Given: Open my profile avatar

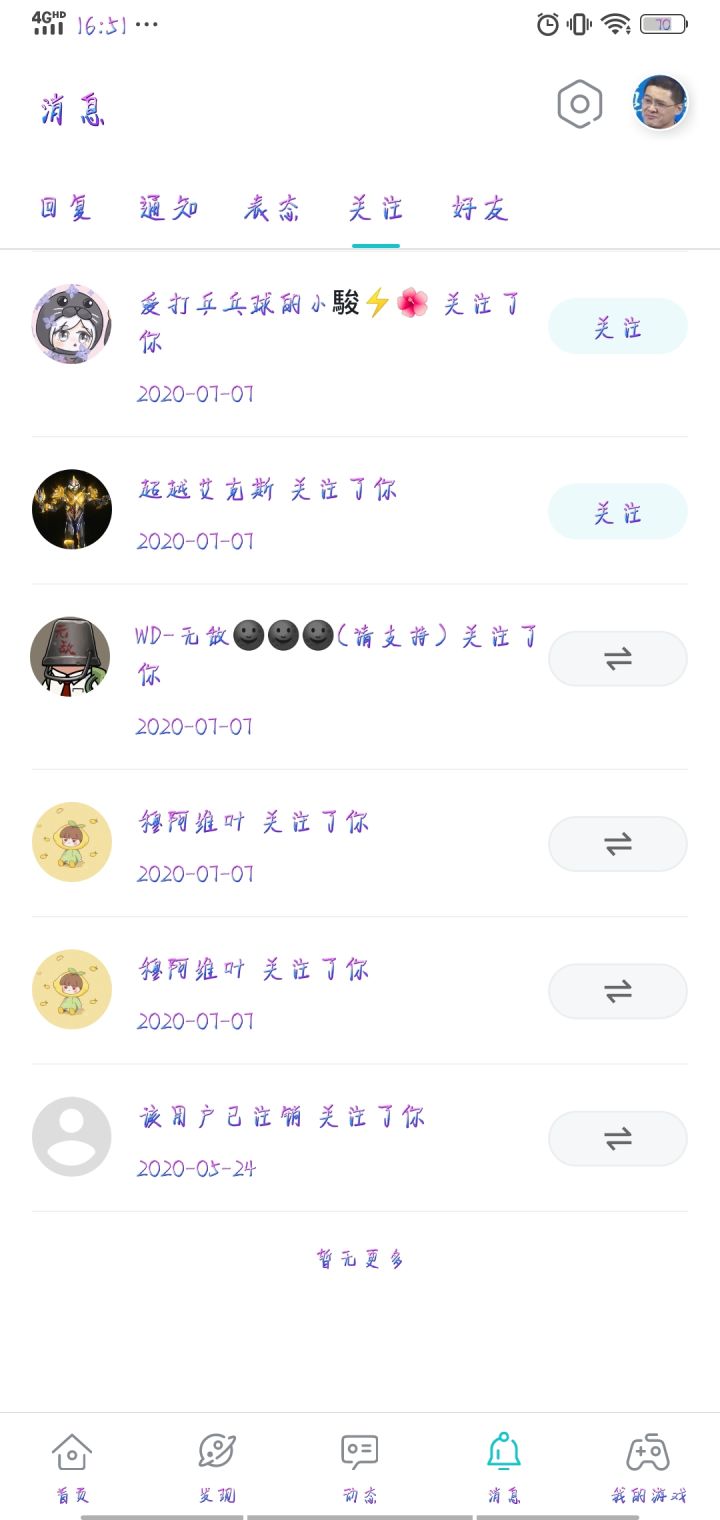Looking at the screenshot, I should (660, 103).
